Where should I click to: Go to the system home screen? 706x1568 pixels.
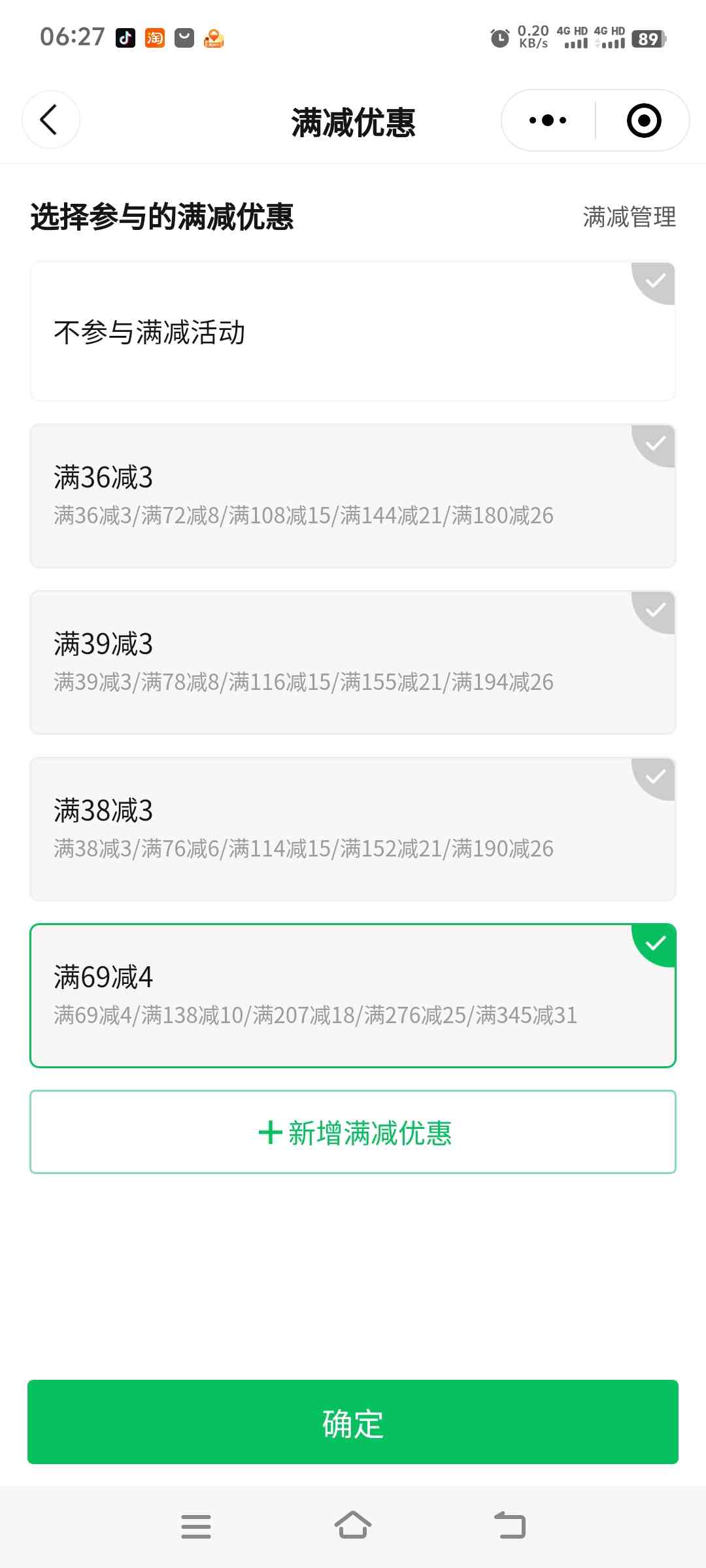(353, 1526)
